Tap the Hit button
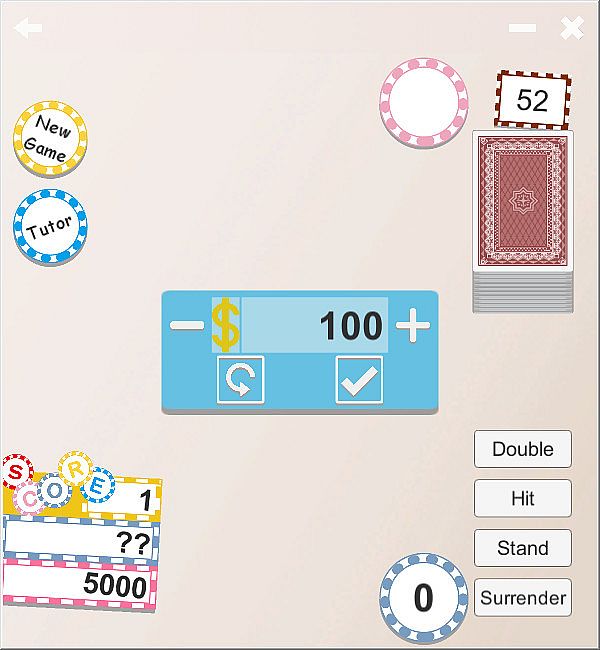This screenshot has width=600, height=650. [x=522, y=498]
